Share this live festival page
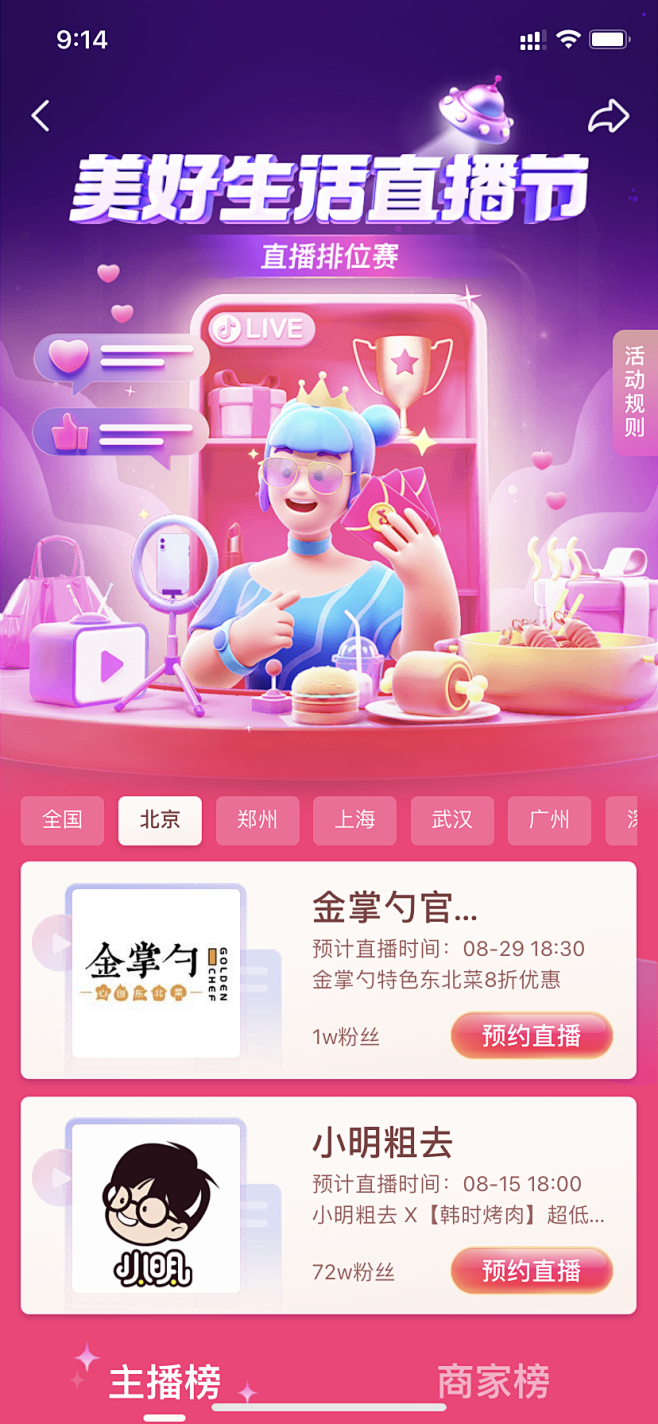The width and height of the screenshot is (658, 1424). tap(608, 116)
